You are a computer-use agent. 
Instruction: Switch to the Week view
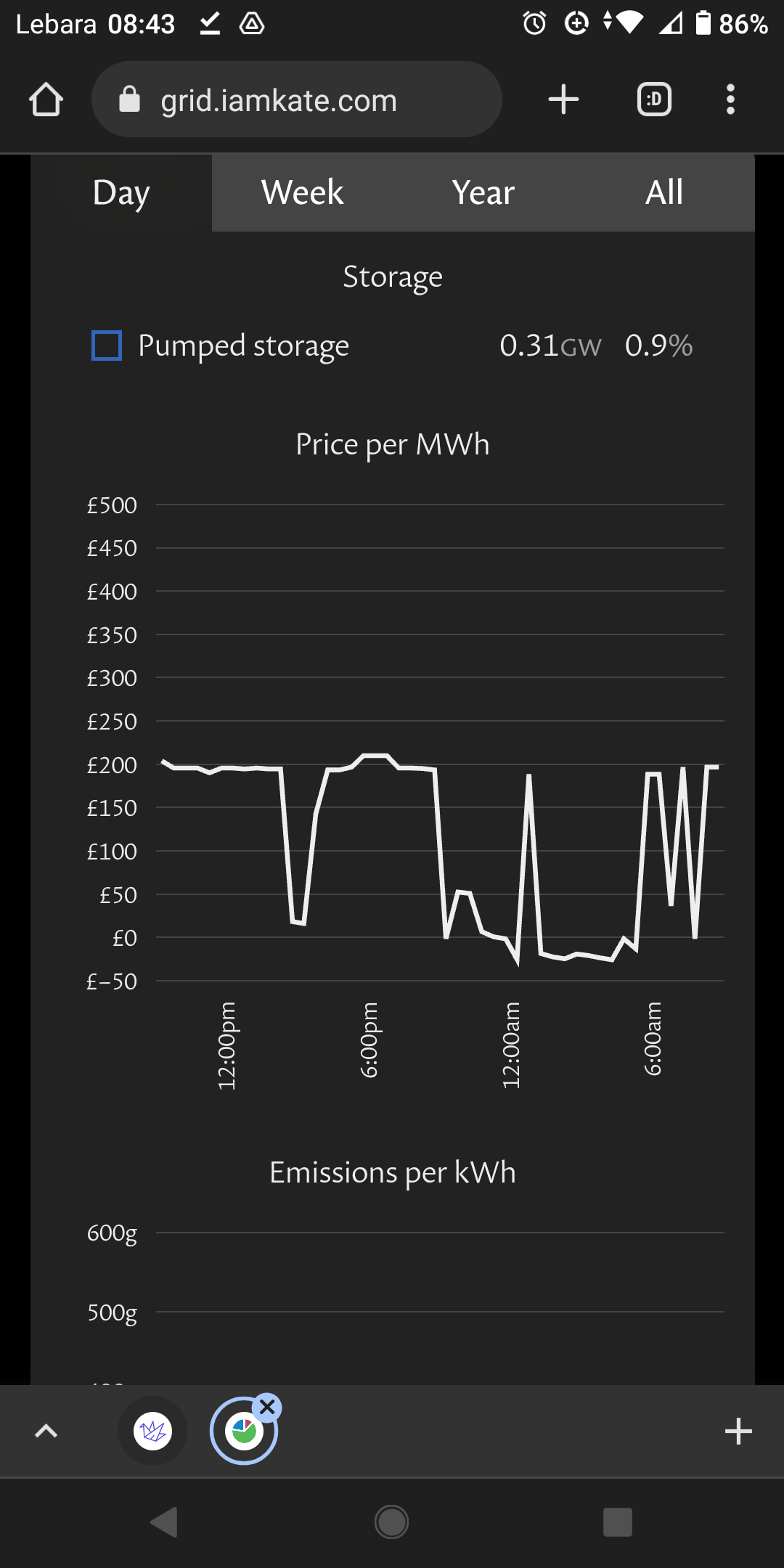(x=303, y=193)
